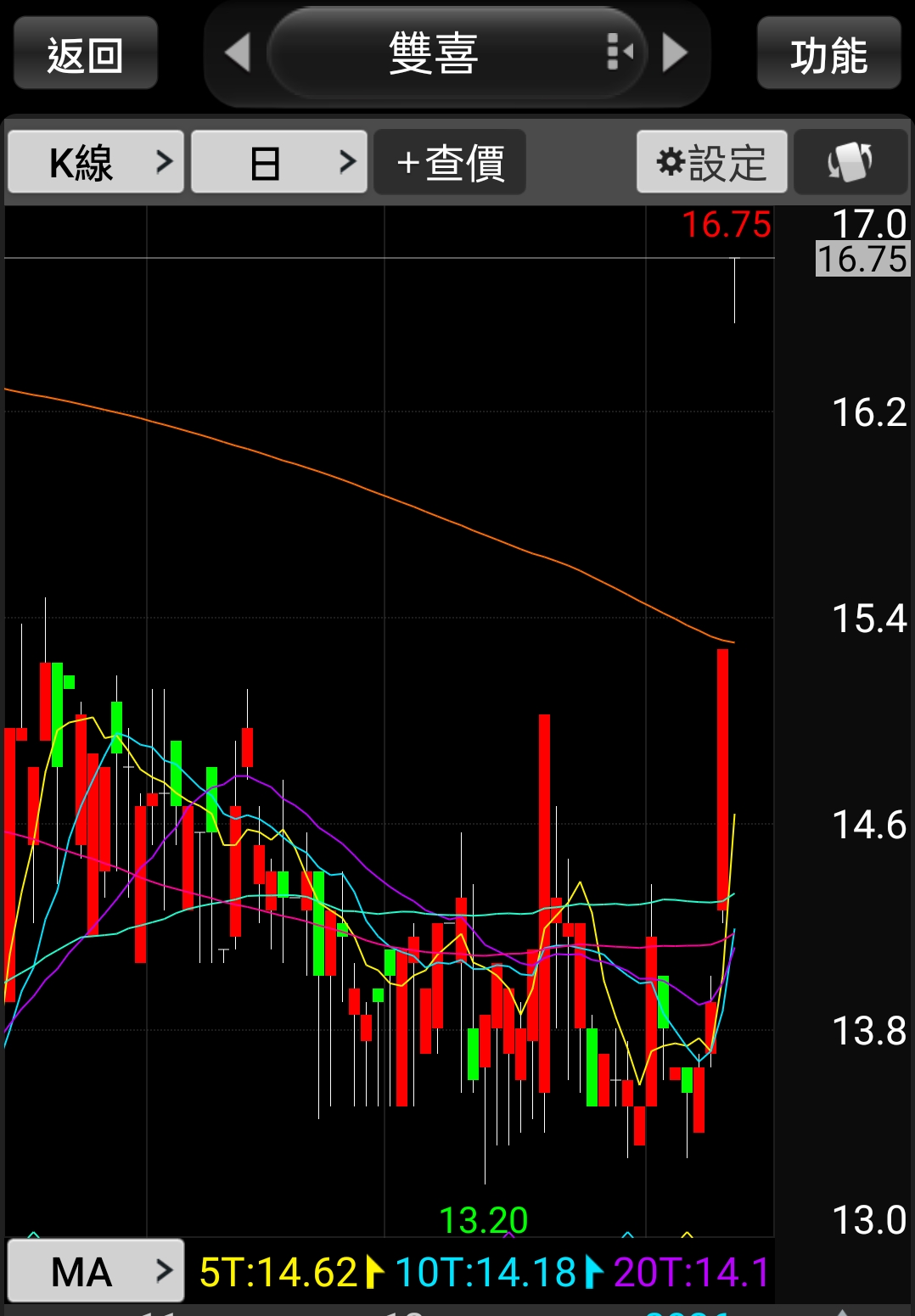Image resolution: width=915 pixels, height=1316 pixels.
Task: Go to the next stock with right arrow
Action: (x=675, y=53)
